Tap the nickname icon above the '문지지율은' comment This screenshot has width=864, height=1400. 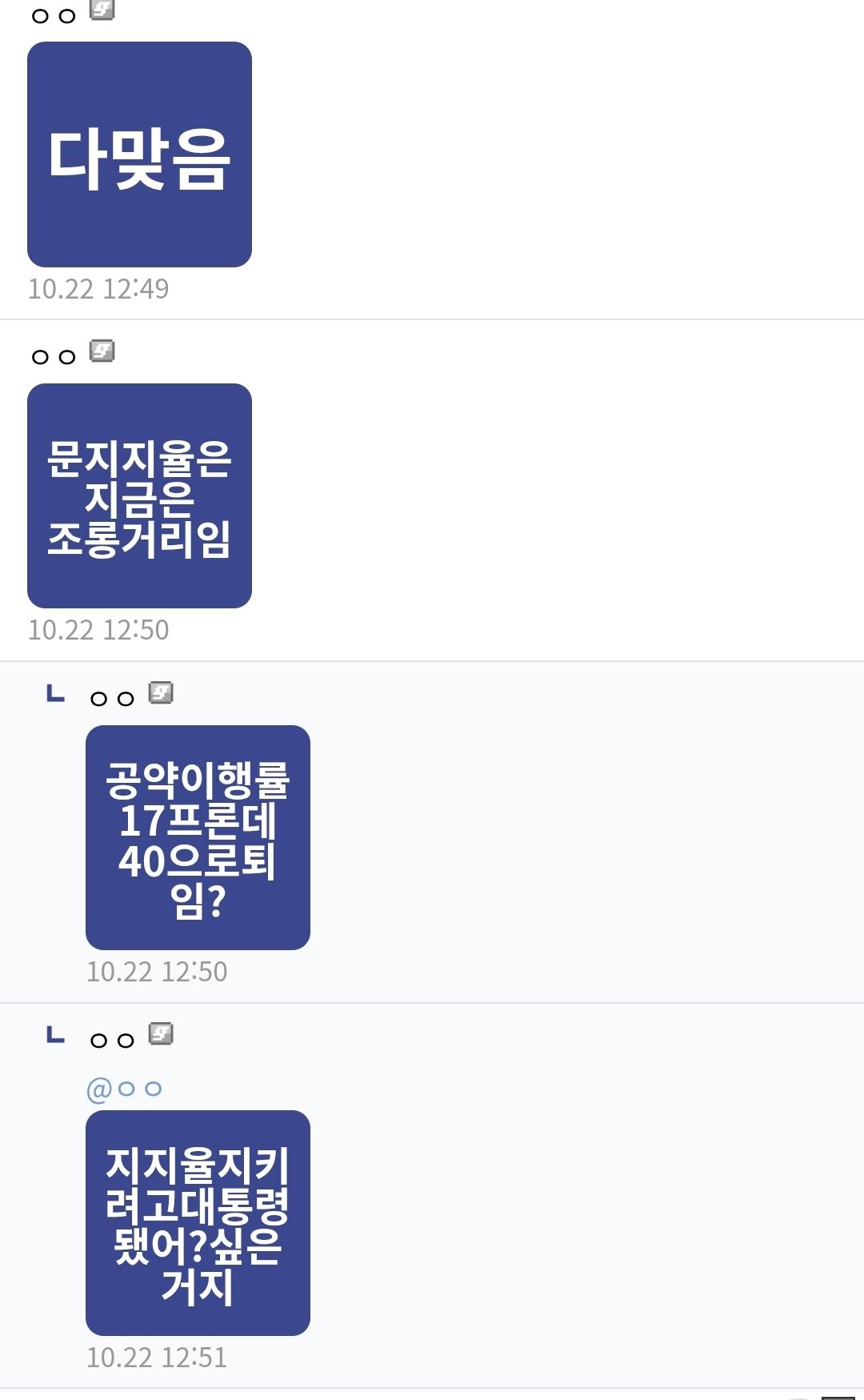(102, 351)
